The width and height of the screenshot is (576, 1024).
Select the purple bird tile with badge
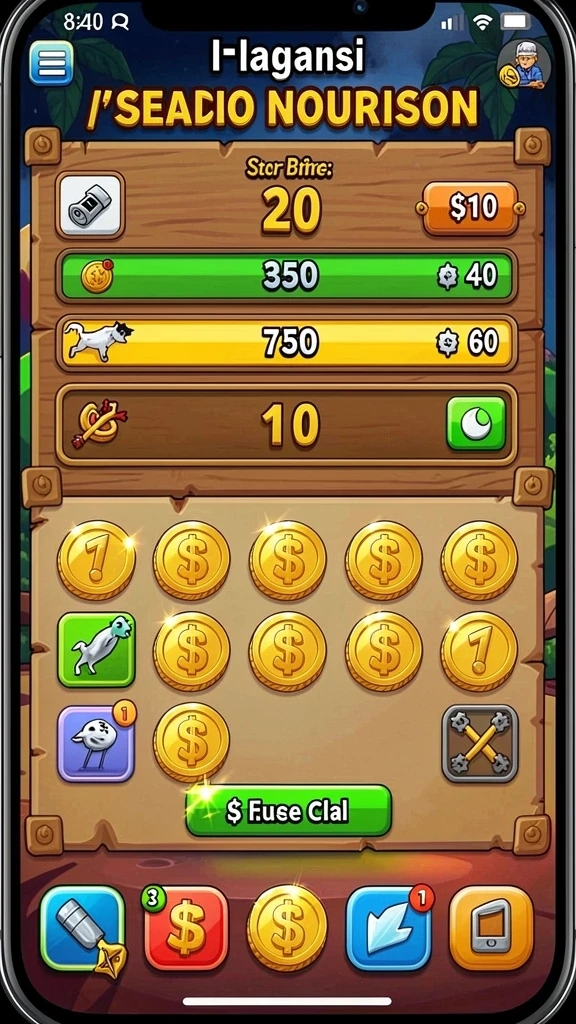[97, 743]
